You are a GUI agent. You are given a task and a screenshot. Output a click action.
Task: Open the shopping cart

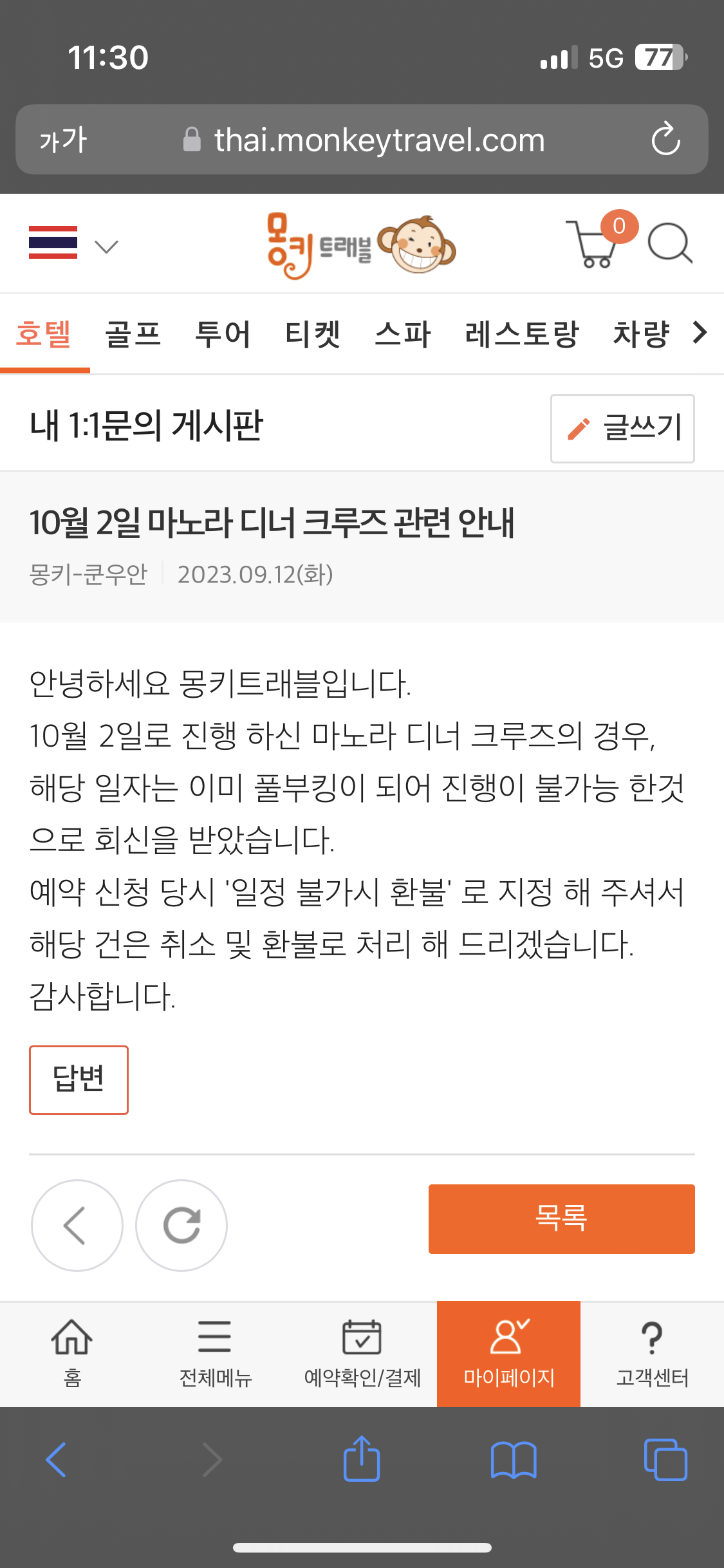click(x=592, y=244)
